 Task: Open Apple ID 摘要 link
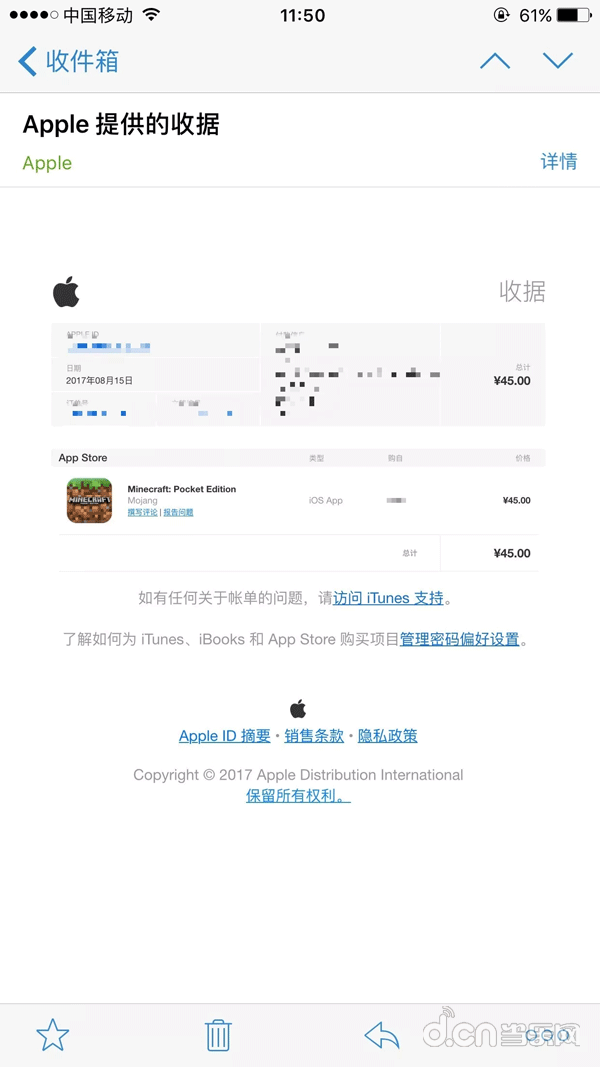coord(224,736)
